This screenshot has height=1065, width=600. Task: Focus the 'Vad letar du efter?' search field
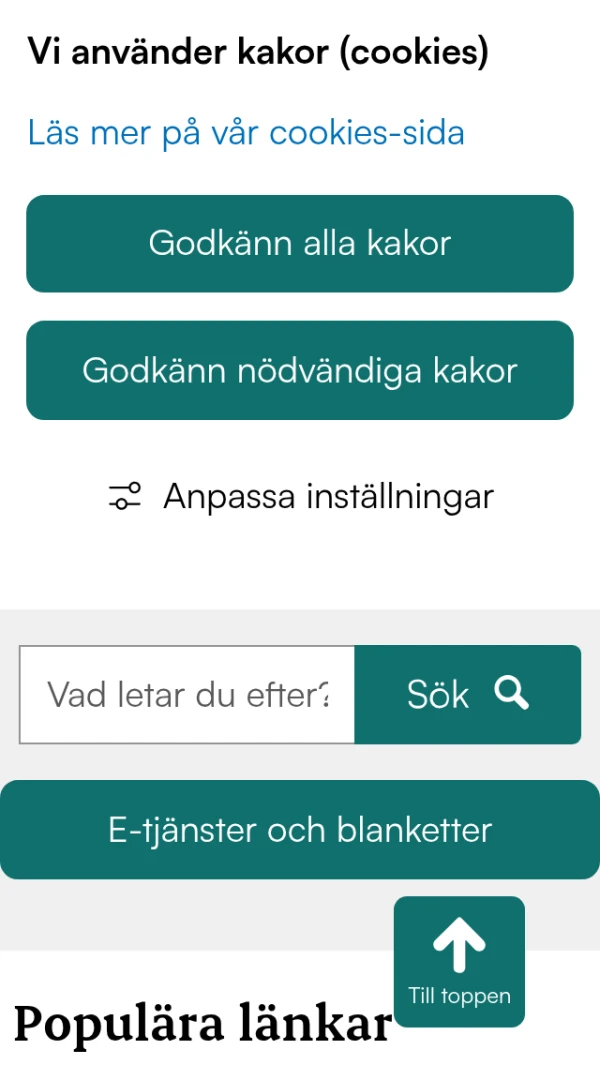point(188,694)
